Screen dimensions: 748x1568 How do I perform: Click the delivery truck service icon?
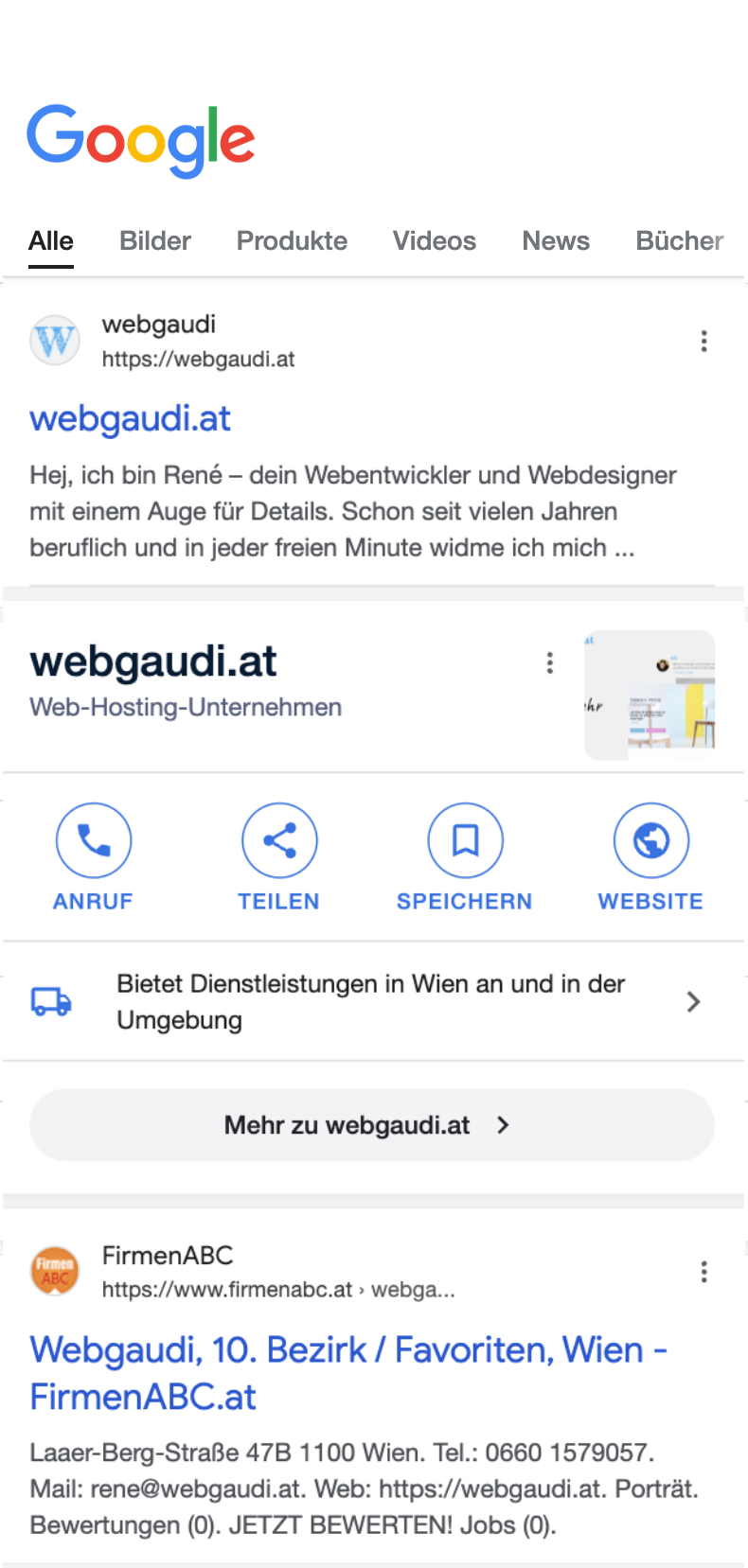click(52, 1000)
